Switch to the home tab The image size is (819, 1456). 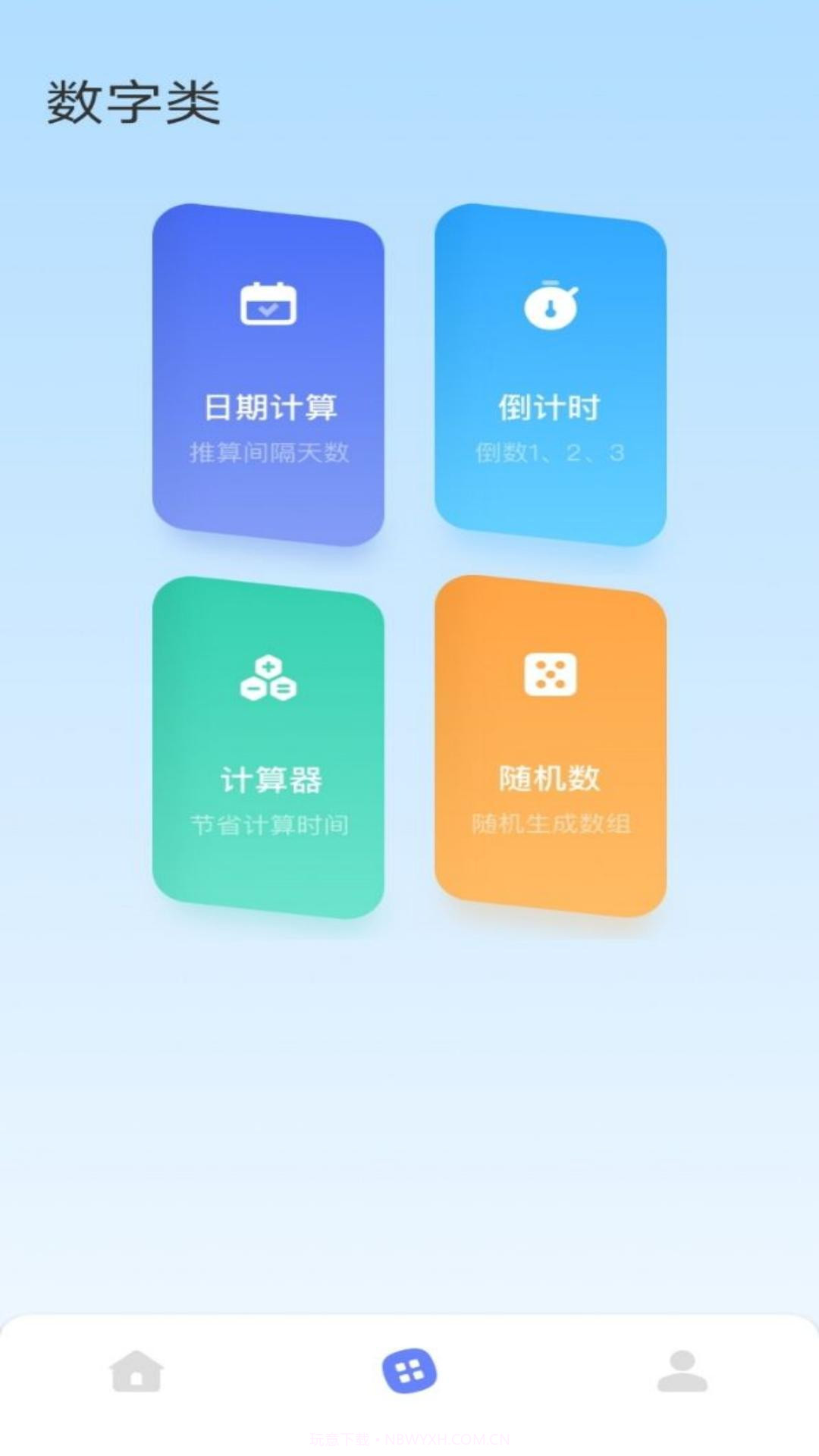[x=136, y=1371]
